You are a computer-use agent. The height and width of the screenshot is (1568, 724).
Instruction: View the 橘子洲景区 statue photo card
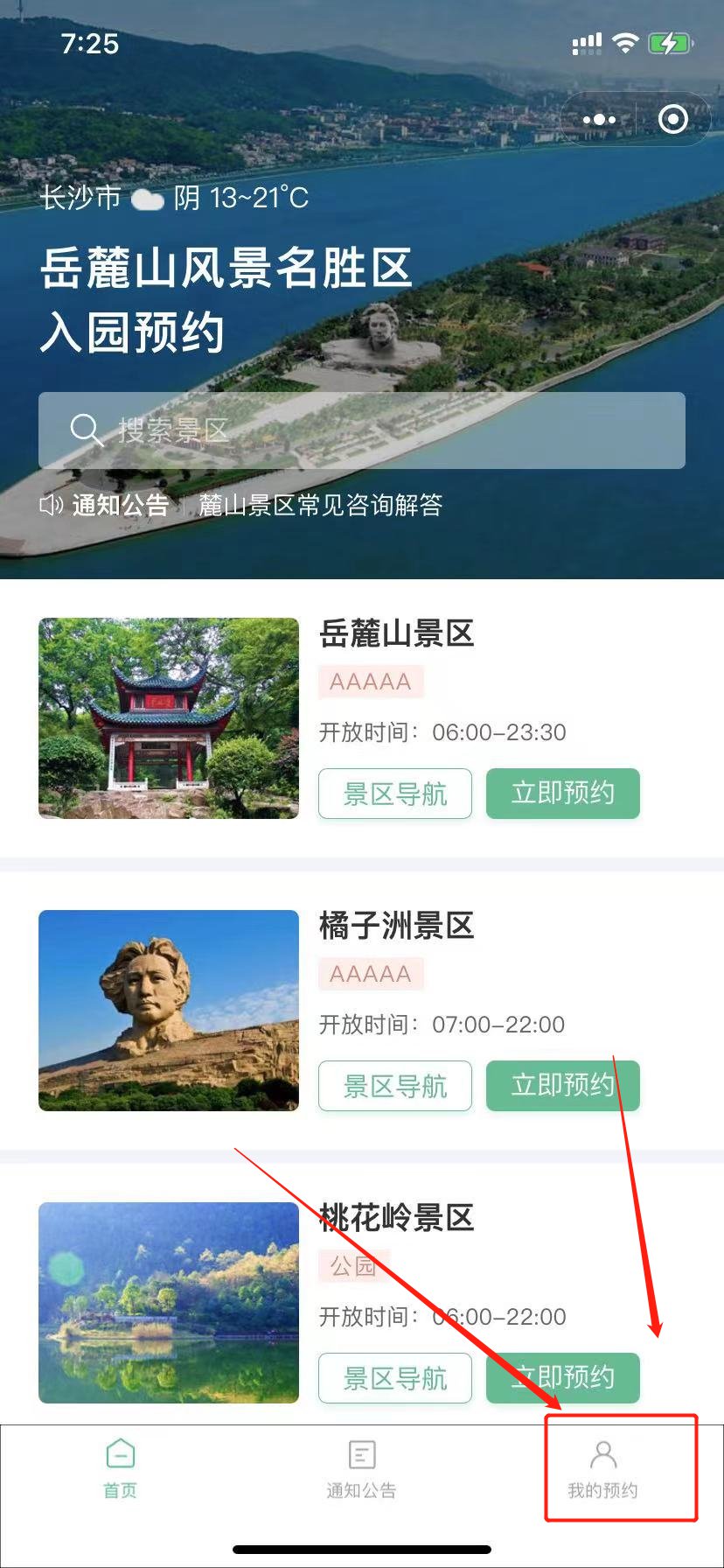point(169,1011)
